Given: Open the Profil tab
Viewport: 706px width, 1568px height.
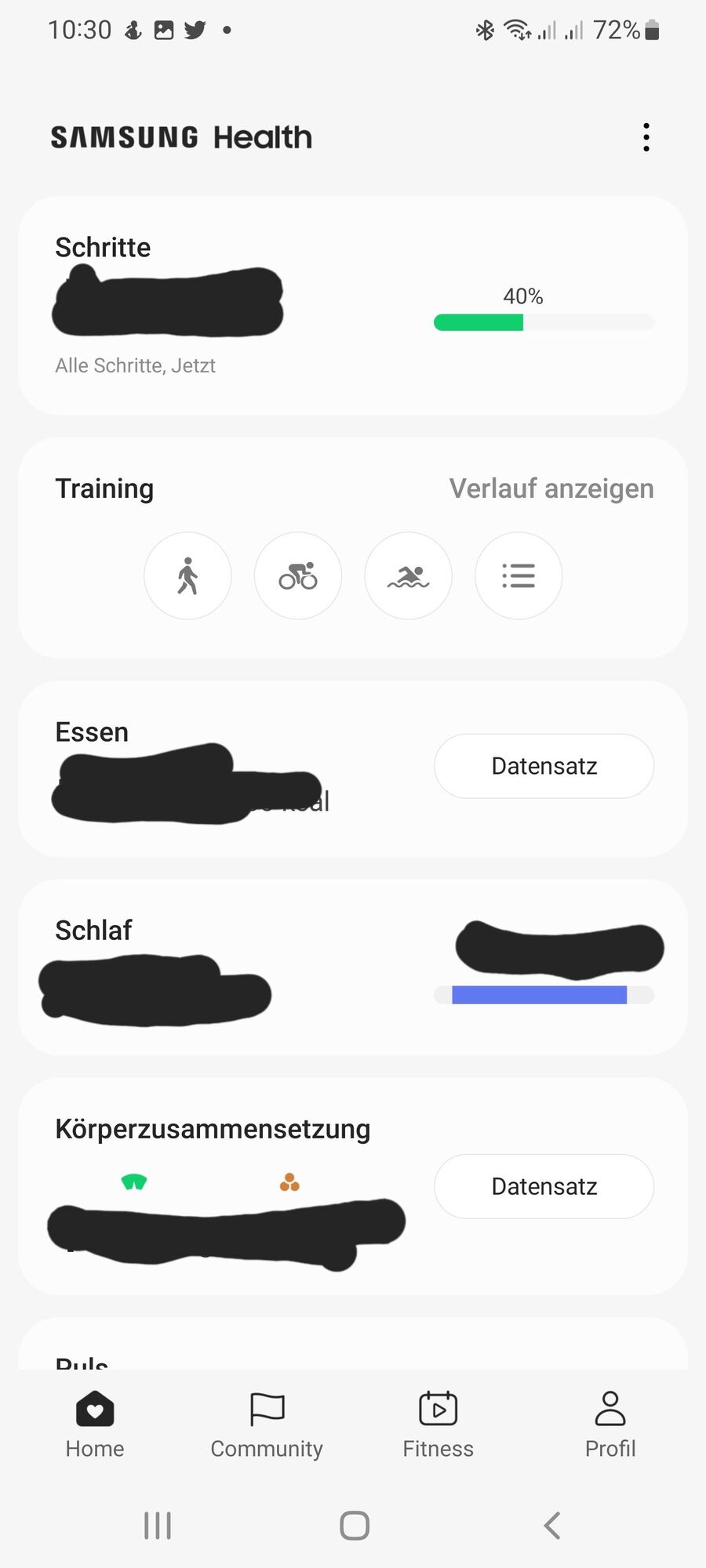Looking at the screenshot, I should click(610, 1425).
